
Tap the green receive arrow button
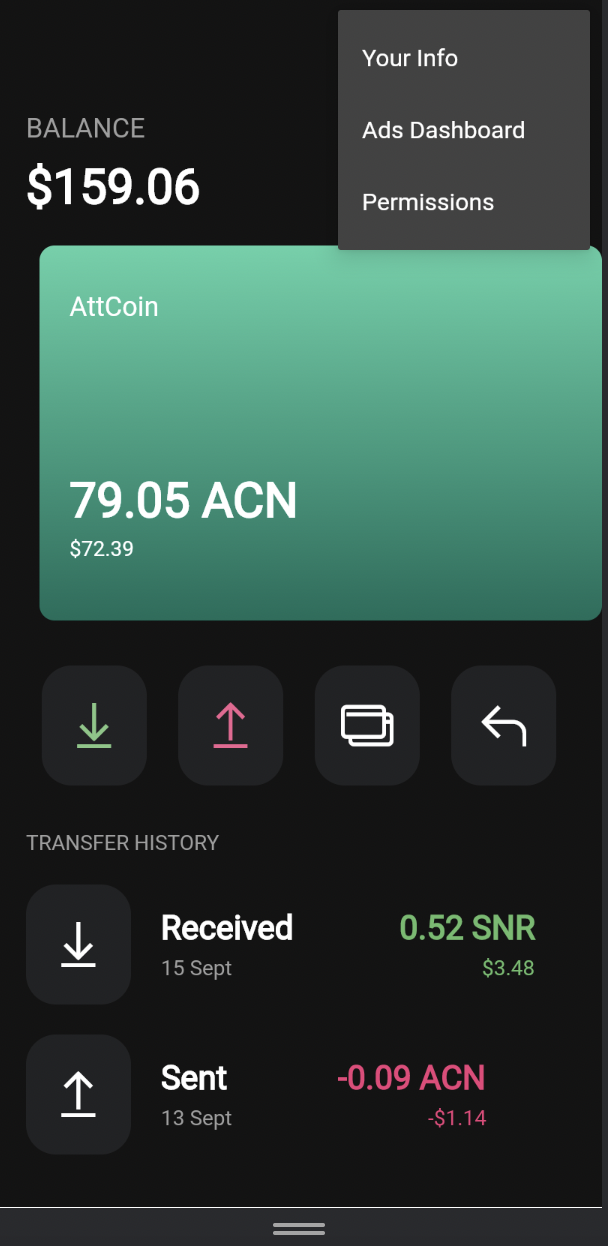[x=94, y=725]
